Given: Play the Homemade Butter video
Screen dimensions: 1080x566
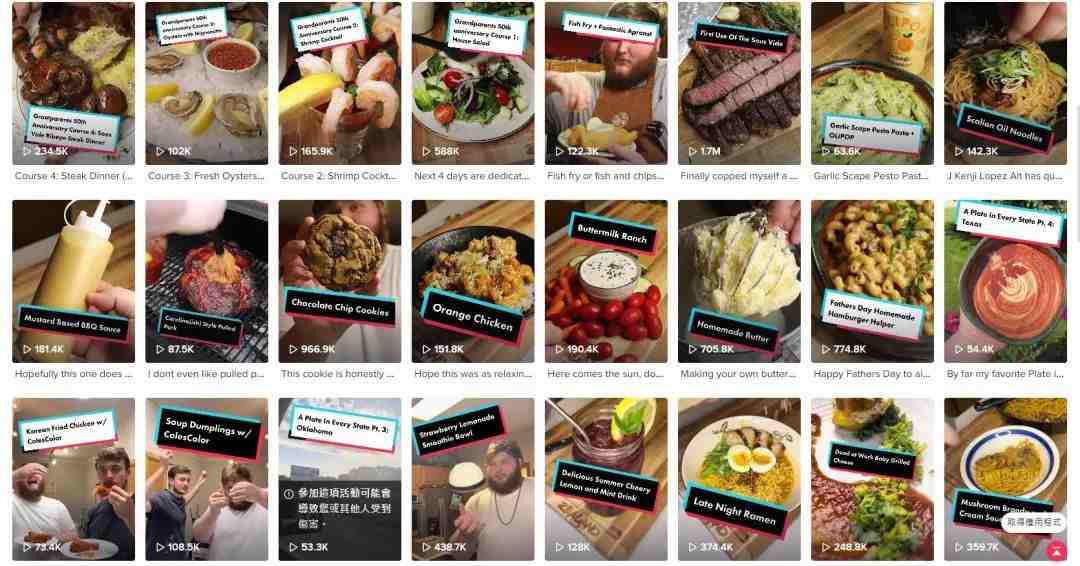Looking at the screenshot, I should pyautogui.click(x=738, y=281).
